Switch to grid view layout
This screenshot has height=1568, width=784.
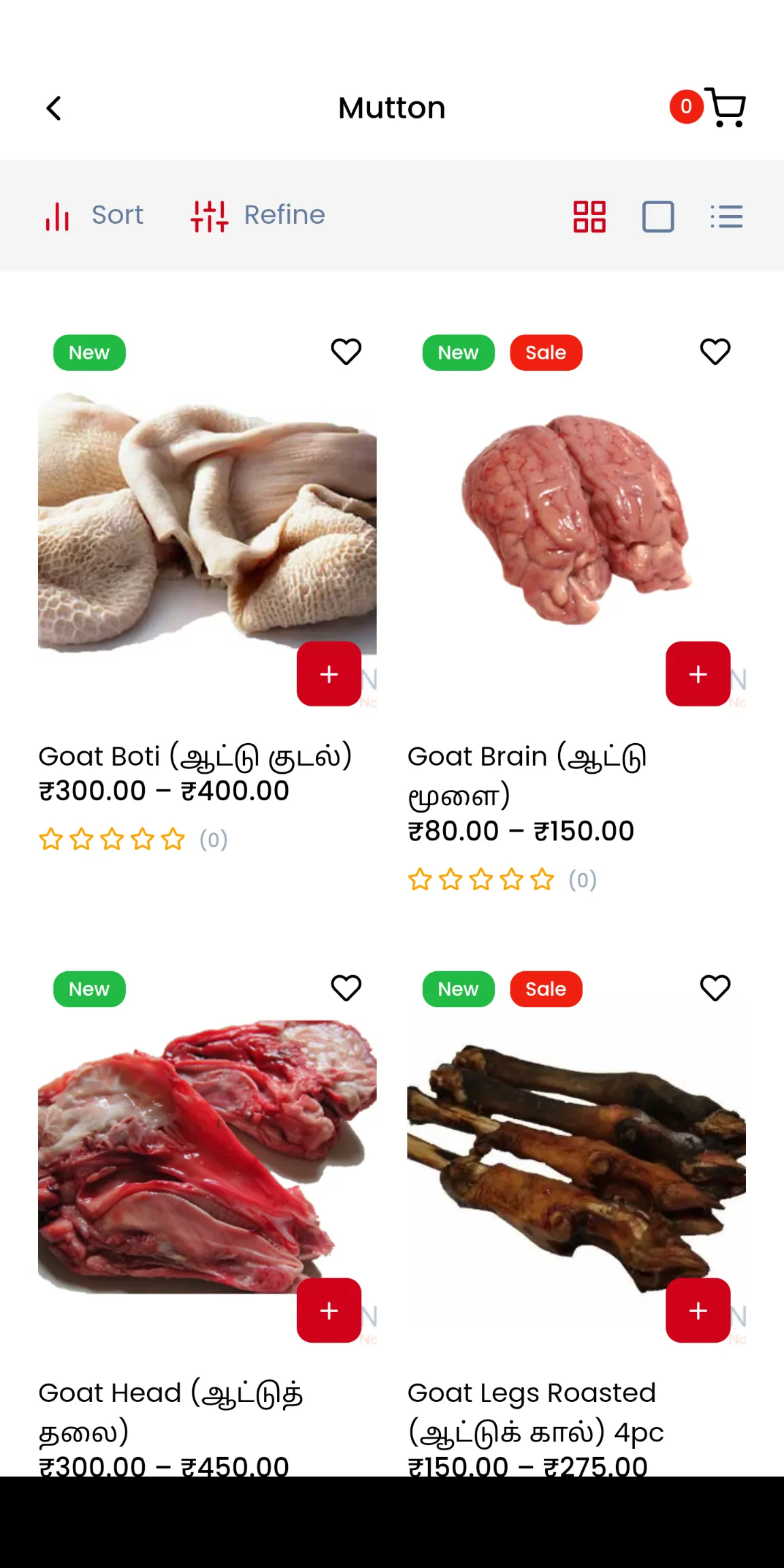click(589, 216)
